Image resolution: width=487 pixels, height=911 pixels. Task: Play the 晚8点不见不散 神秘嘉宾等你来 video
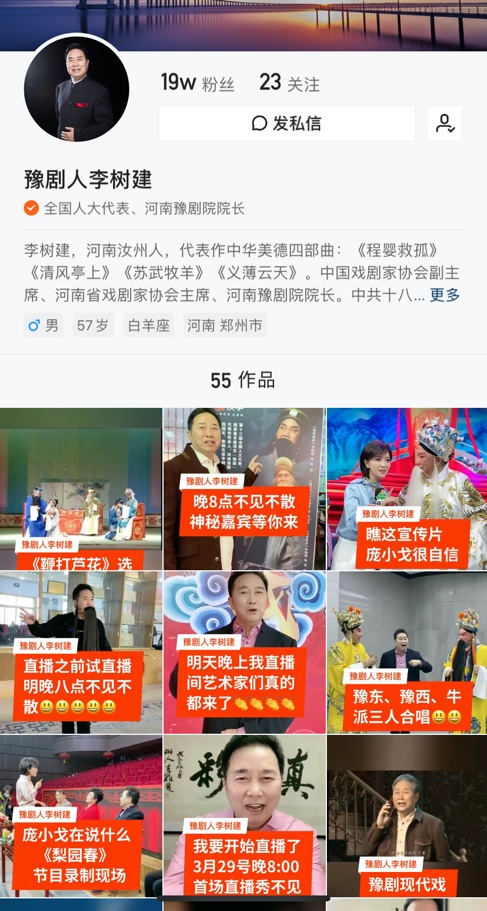(245, 489)
